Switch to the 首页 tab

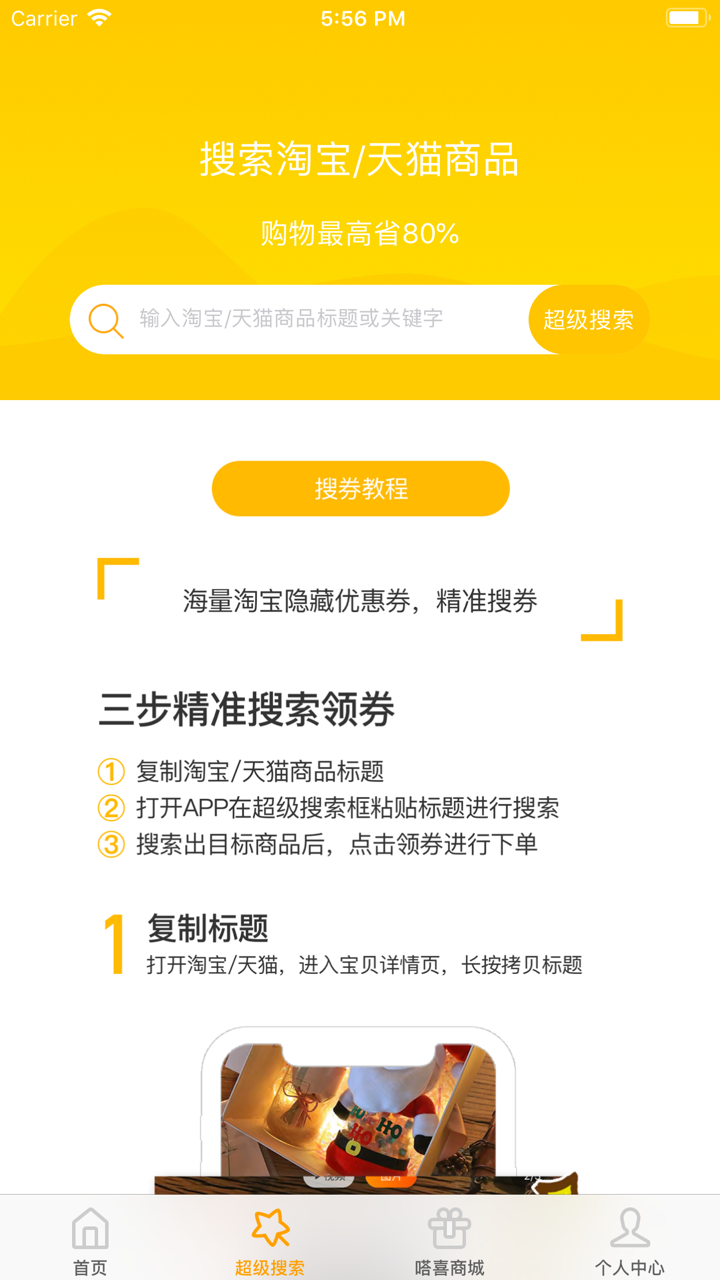90,1240
